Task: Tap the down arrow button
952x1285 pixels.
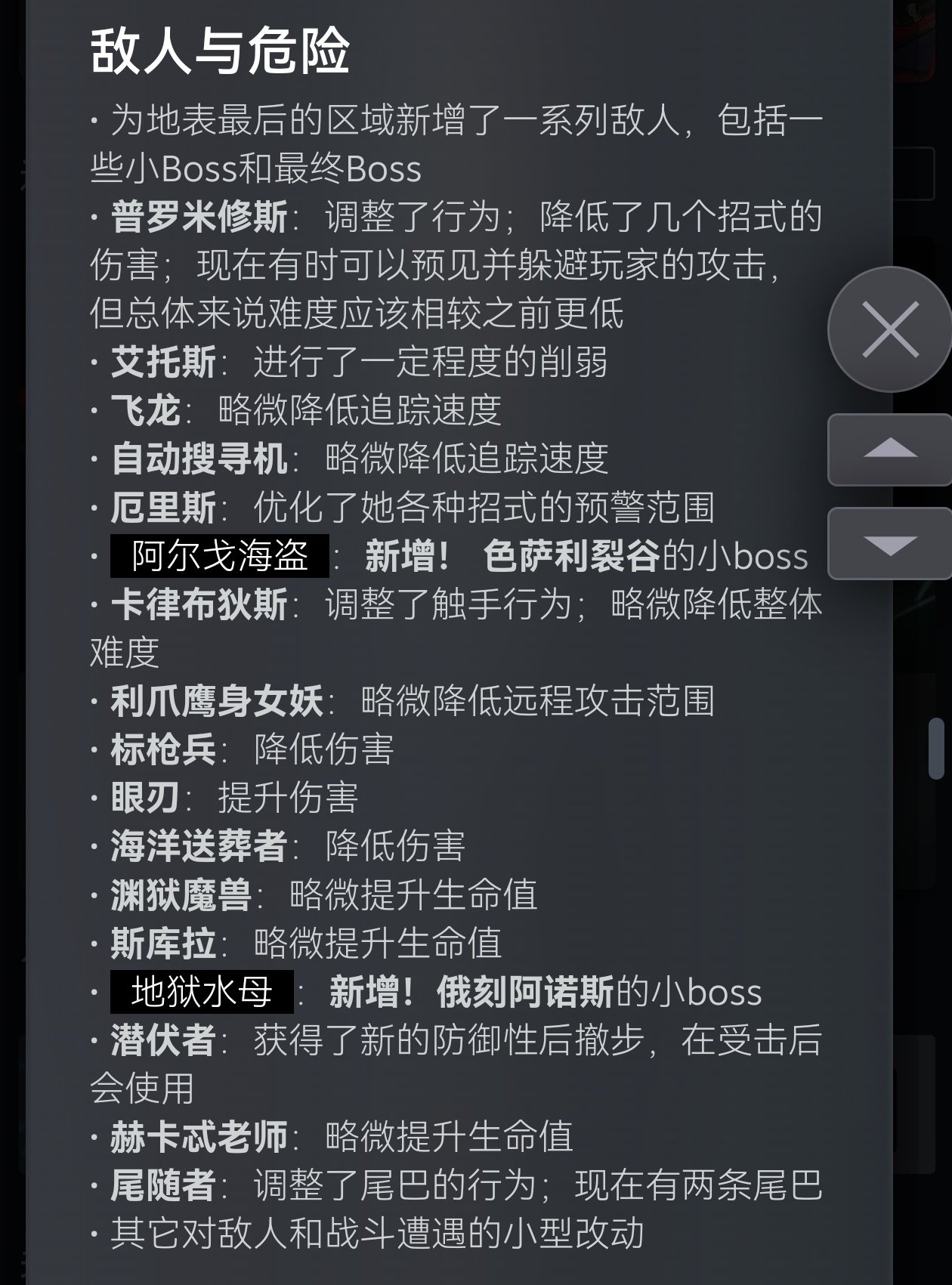Action: pos(890,544)
